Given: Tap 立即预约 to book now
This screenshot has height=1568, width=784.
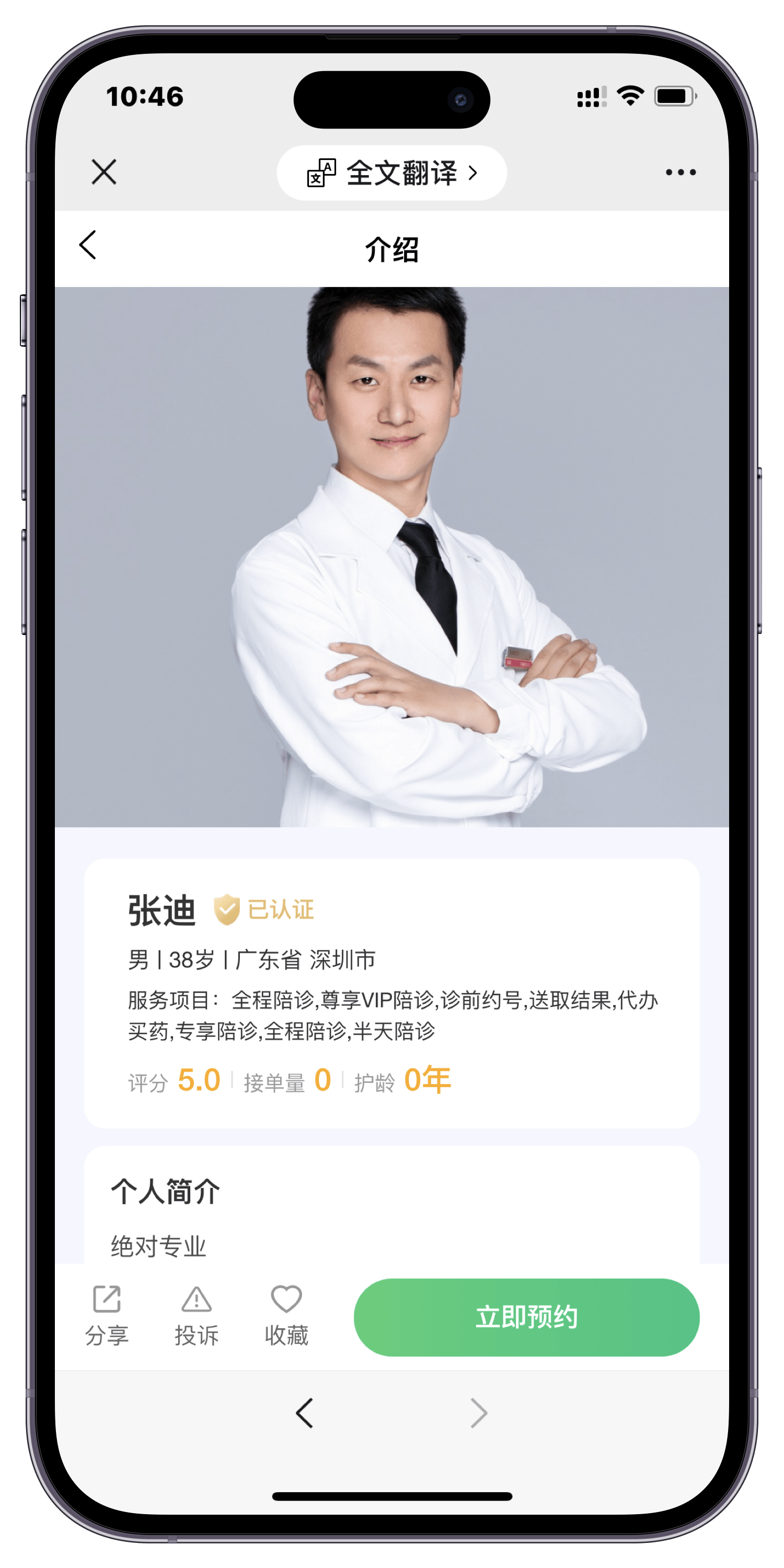Looking at the screenshot, I should coord(526,1317).
